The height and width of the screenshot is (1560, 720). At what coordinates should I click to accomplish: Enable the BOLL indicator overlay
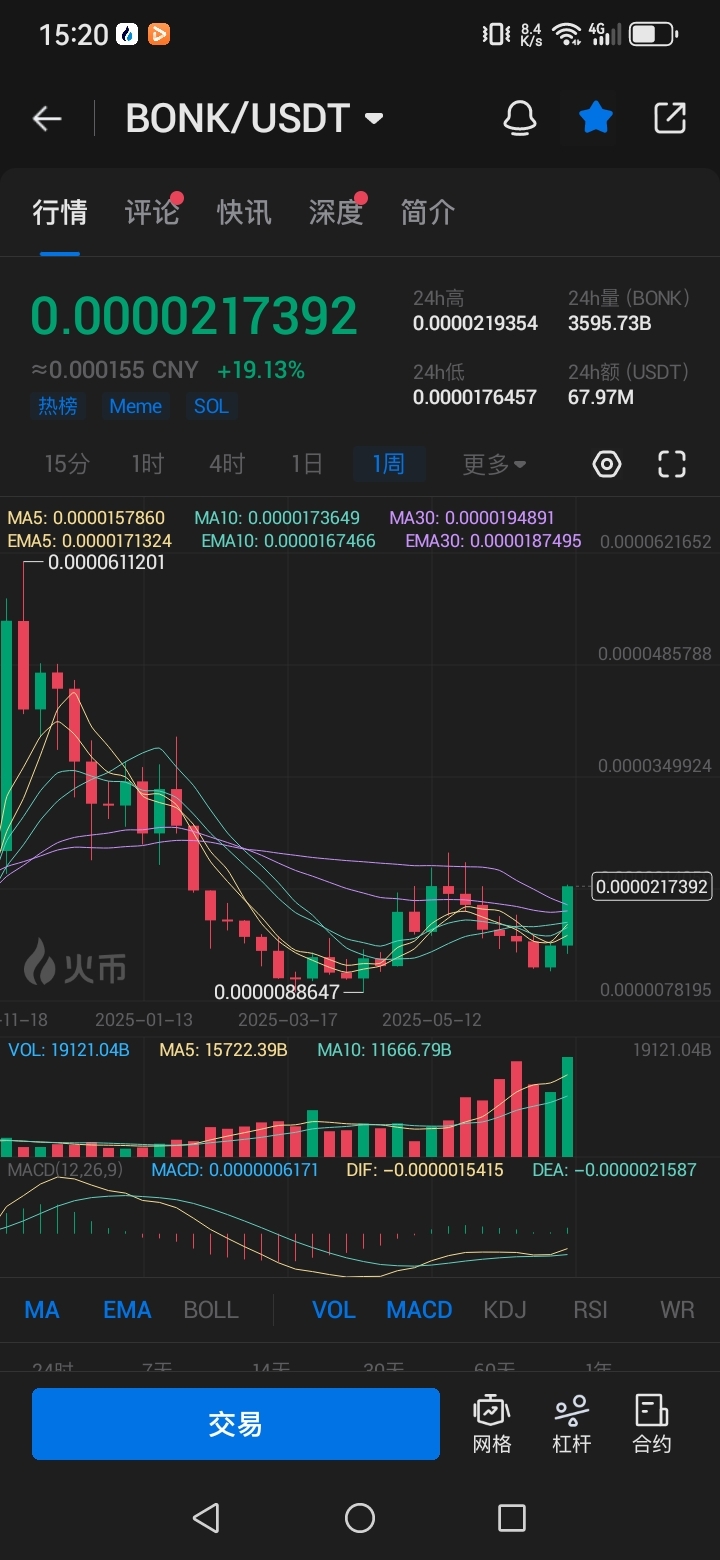tap(210, 1310)
